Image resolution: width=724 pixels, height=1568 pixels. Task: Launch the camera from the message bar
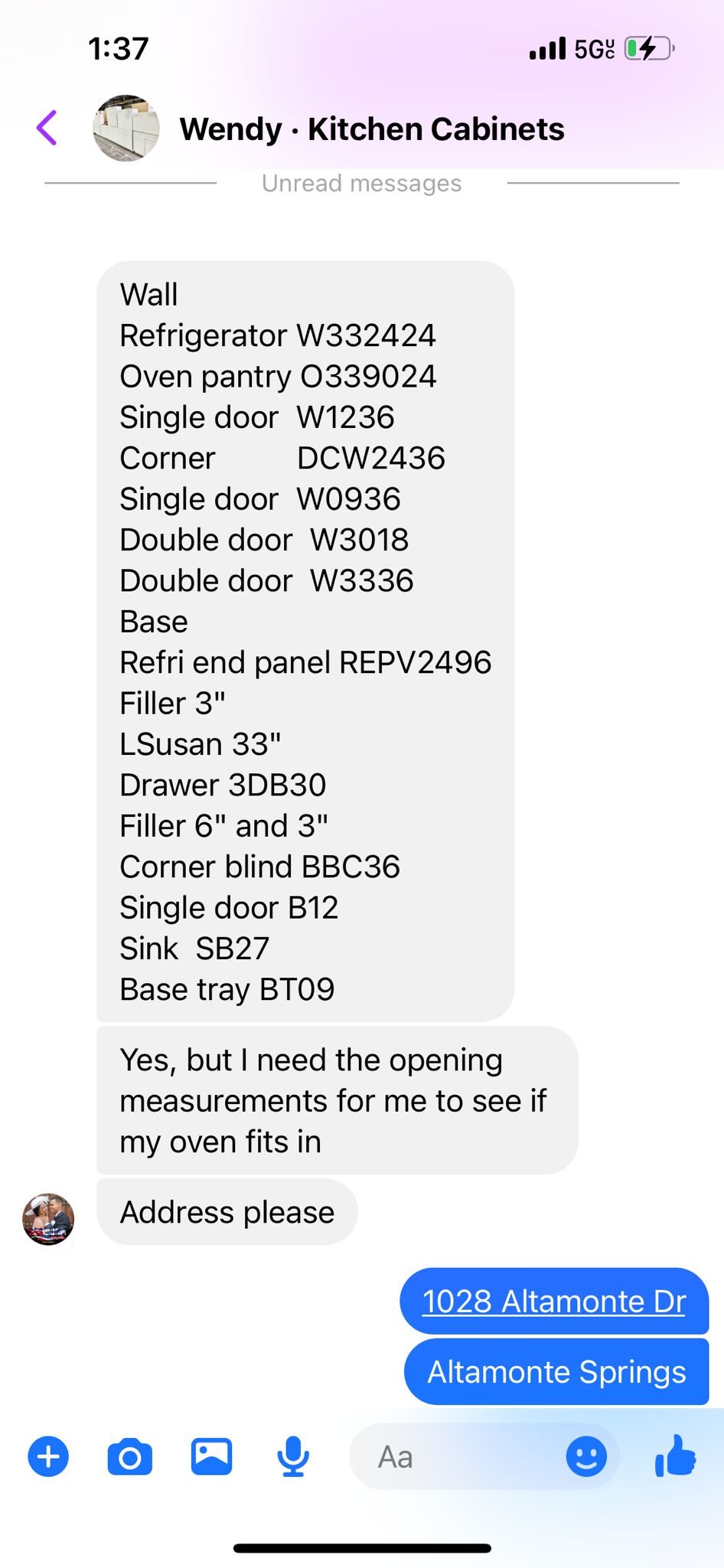[x=129, y=1456]
